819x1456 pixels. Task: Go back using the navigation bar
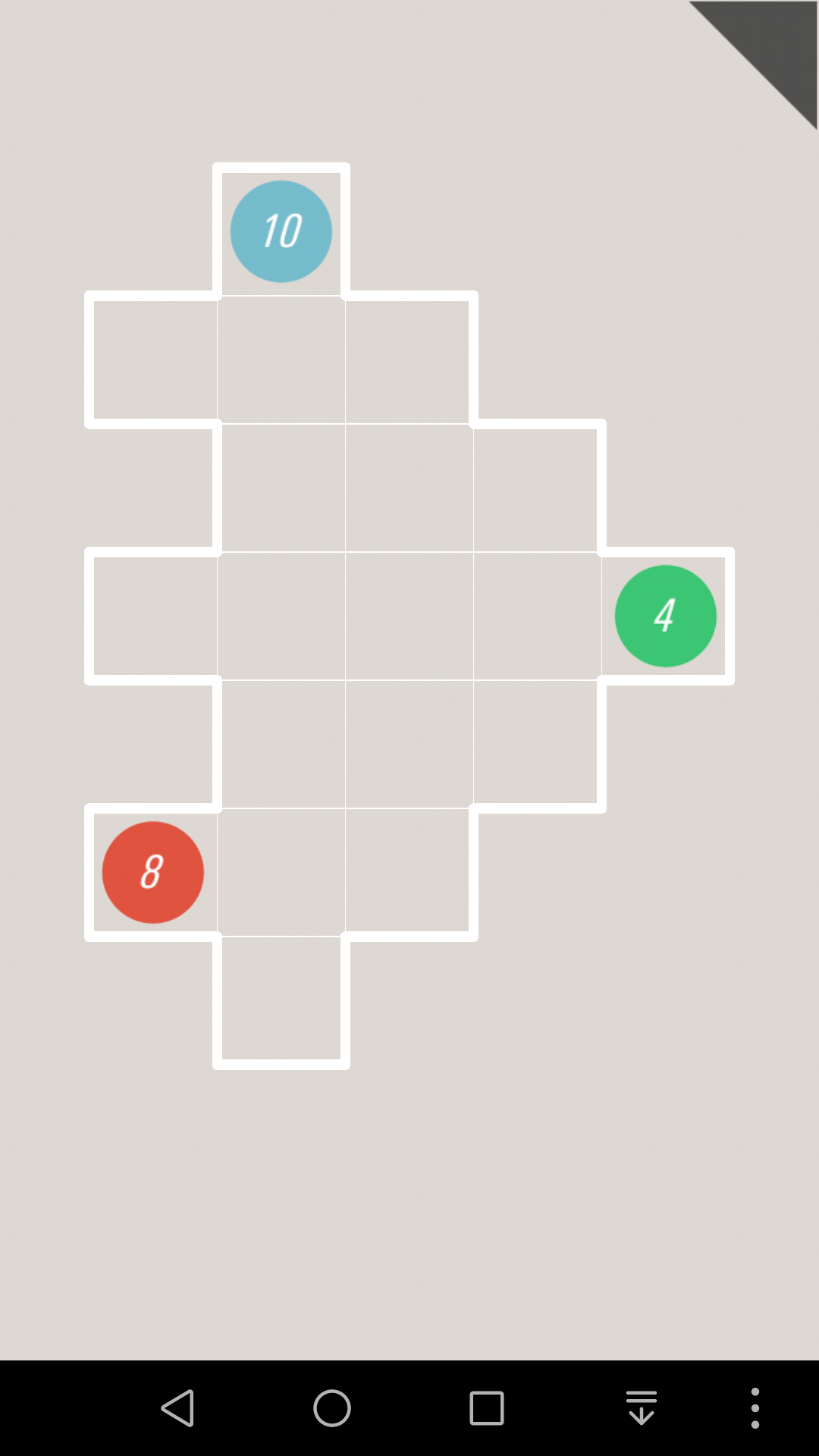178,1408
